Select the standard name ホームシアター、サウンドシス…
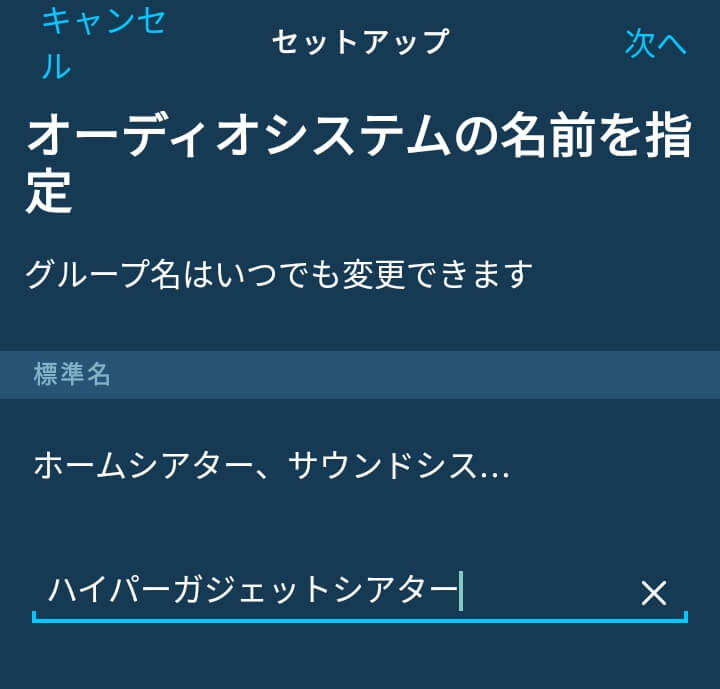Viewport: 720px width, 689px height. click(x=272, y=466)
